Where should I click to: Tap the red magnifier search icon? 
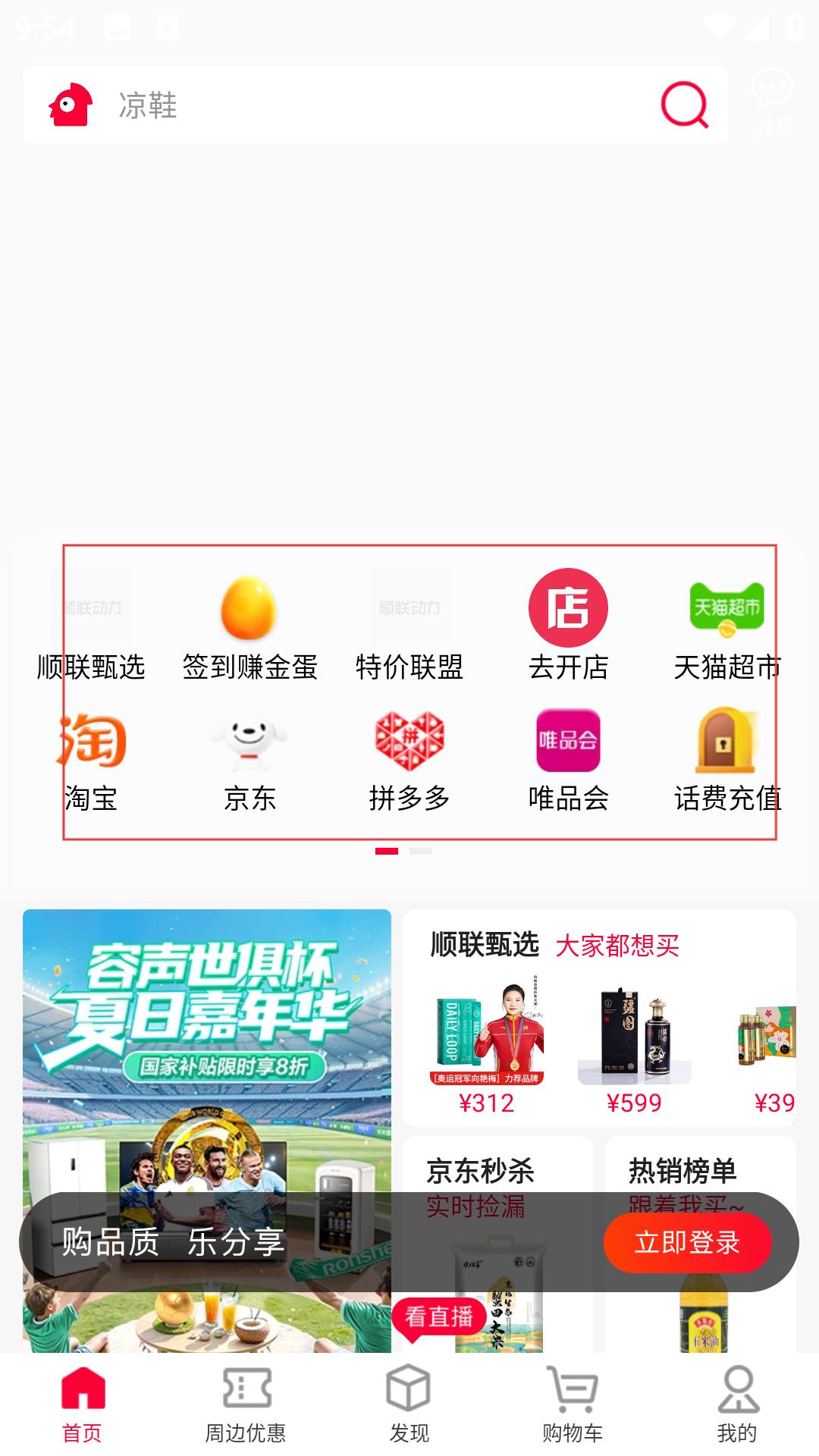point(685,105)
